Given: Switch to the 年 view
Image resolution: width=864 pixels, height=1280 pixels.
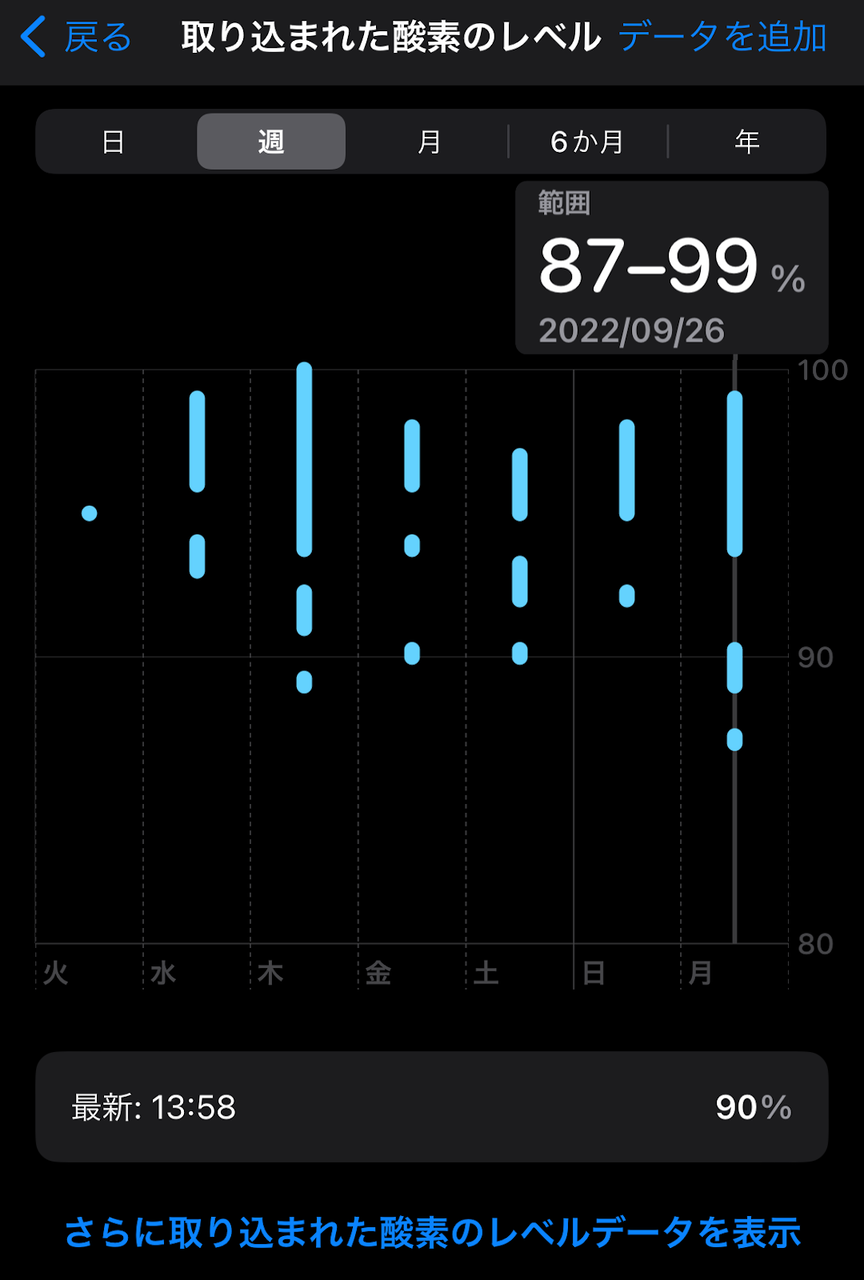Looking at the screenshot, I should tap(747, 142).
